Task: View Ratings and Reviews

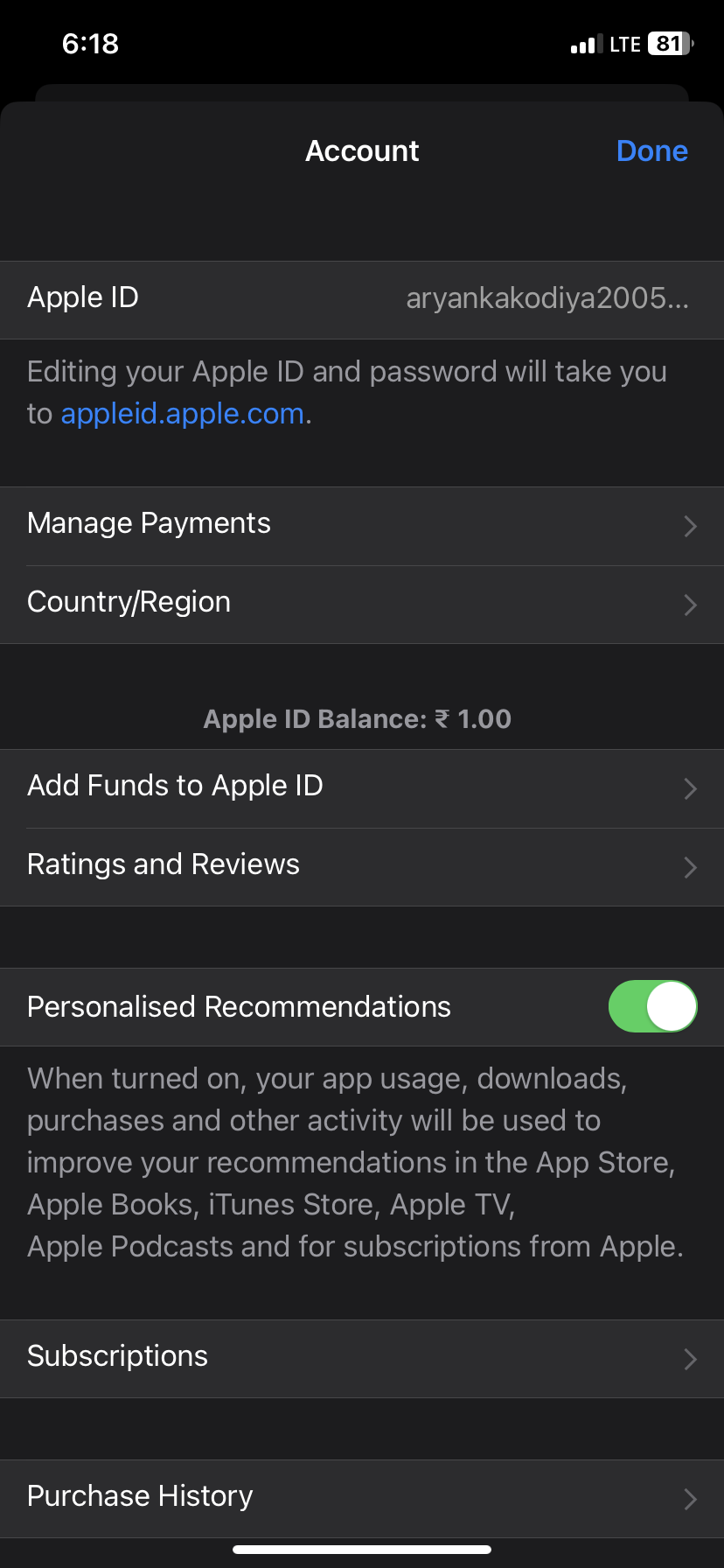Action: coord(362,866)
